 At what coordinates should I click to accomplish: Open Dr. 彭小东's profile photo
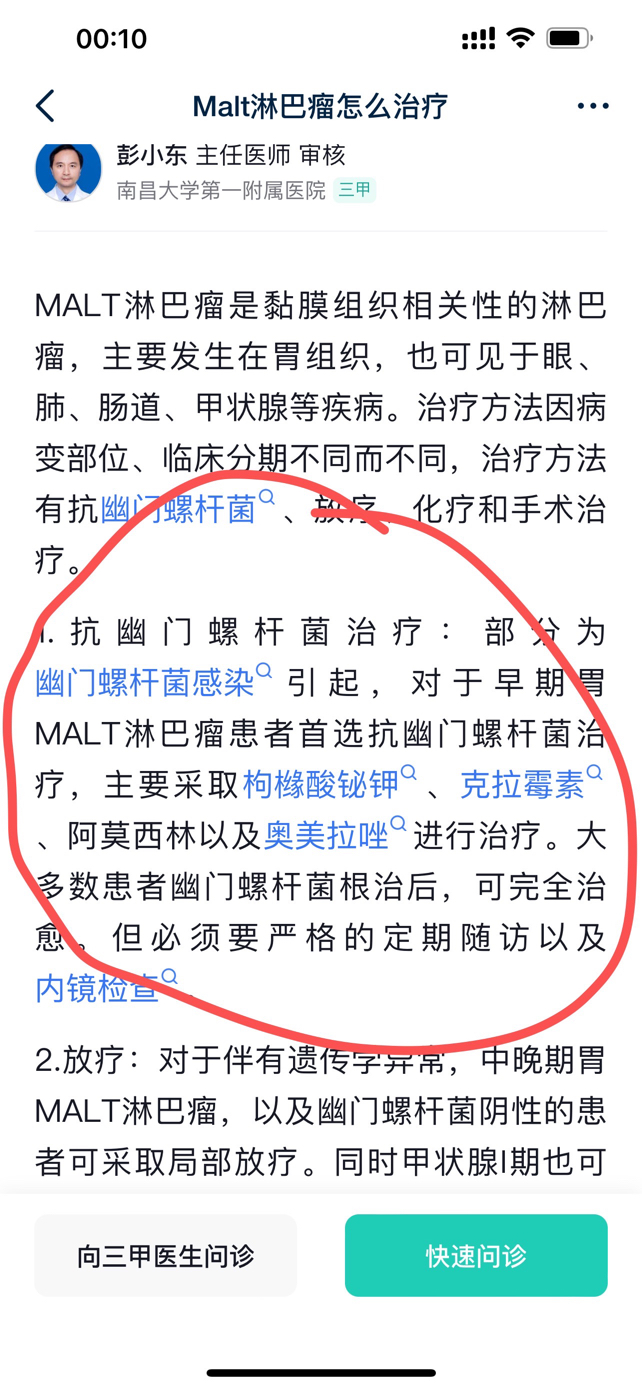point(68,170)
